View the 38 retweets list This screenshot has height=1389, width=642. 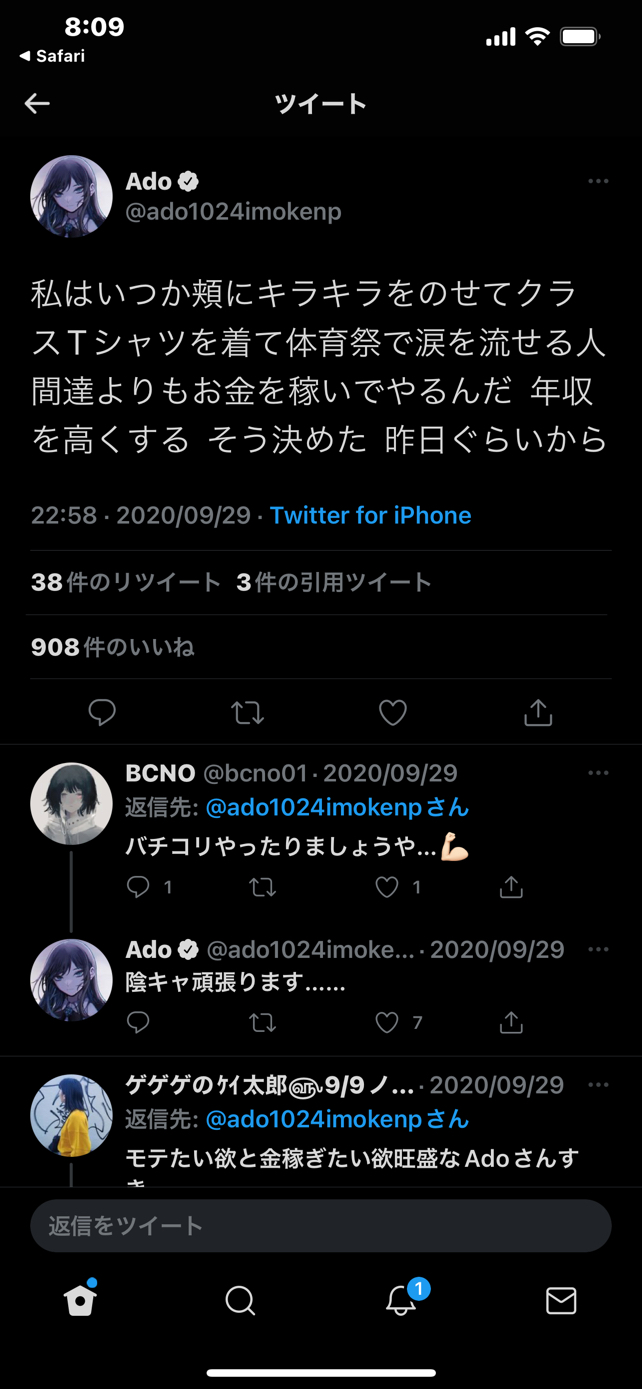[x=126, y=582]
